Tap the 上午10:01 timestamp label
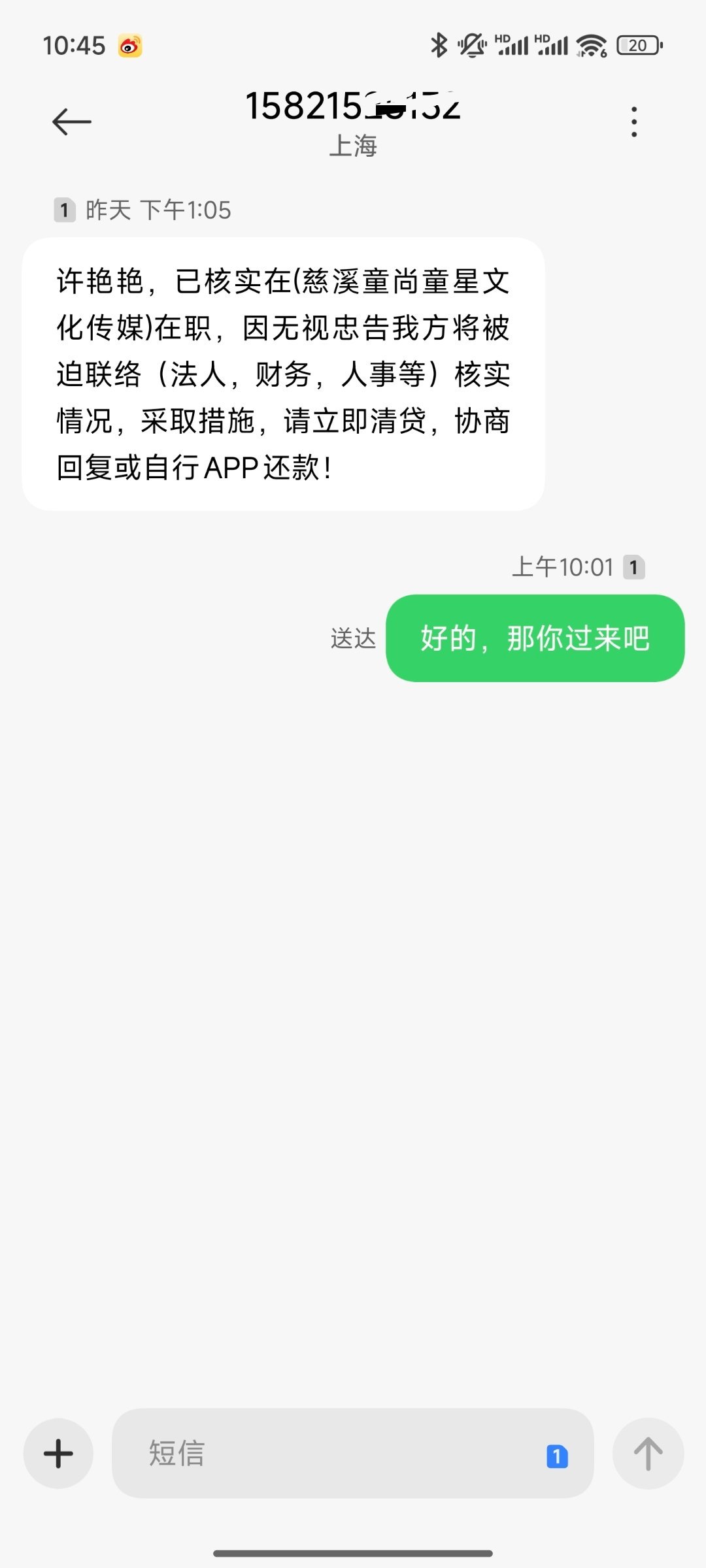706x1568 pixels. tap(563, 567)
